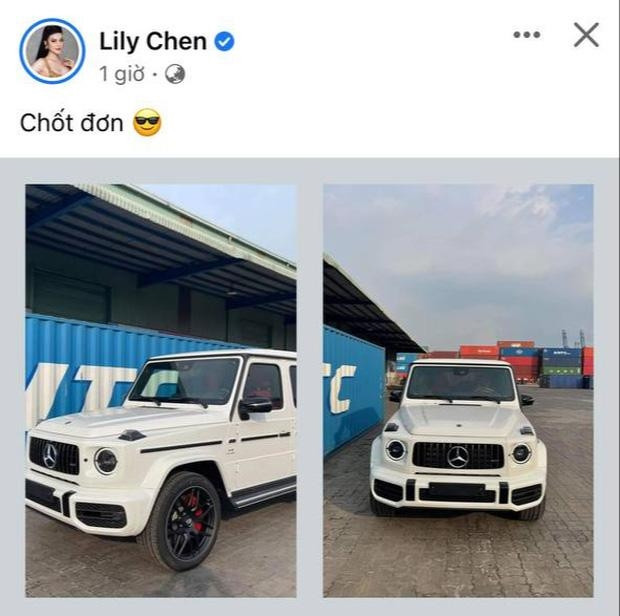This screenshot has height=616, width=620.
Task: Open the 1 giờ post timestamp
Action: 121,74
